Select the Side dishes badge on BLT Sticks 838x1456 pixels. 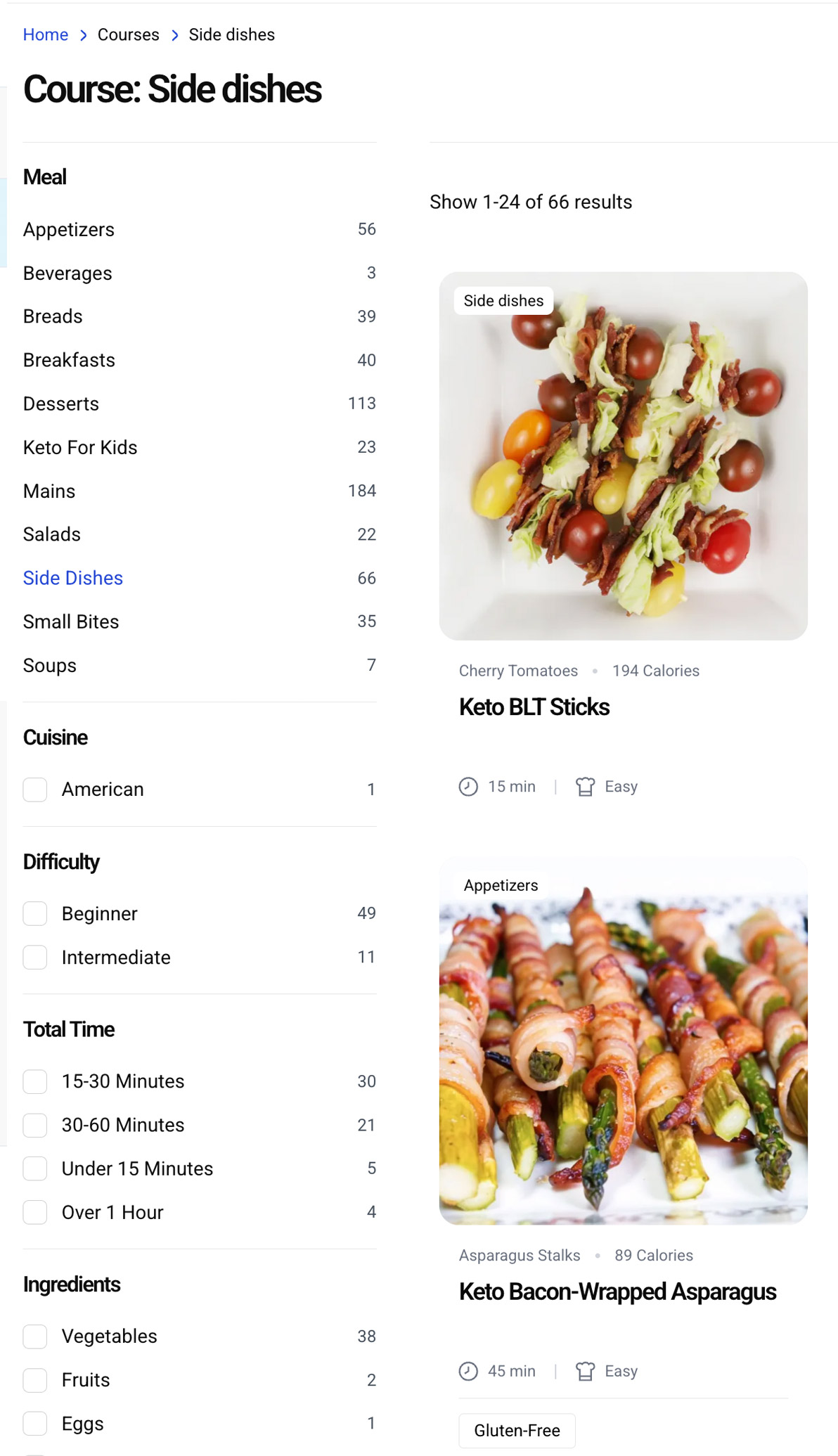pyautogui.click(x=503, y=301)
